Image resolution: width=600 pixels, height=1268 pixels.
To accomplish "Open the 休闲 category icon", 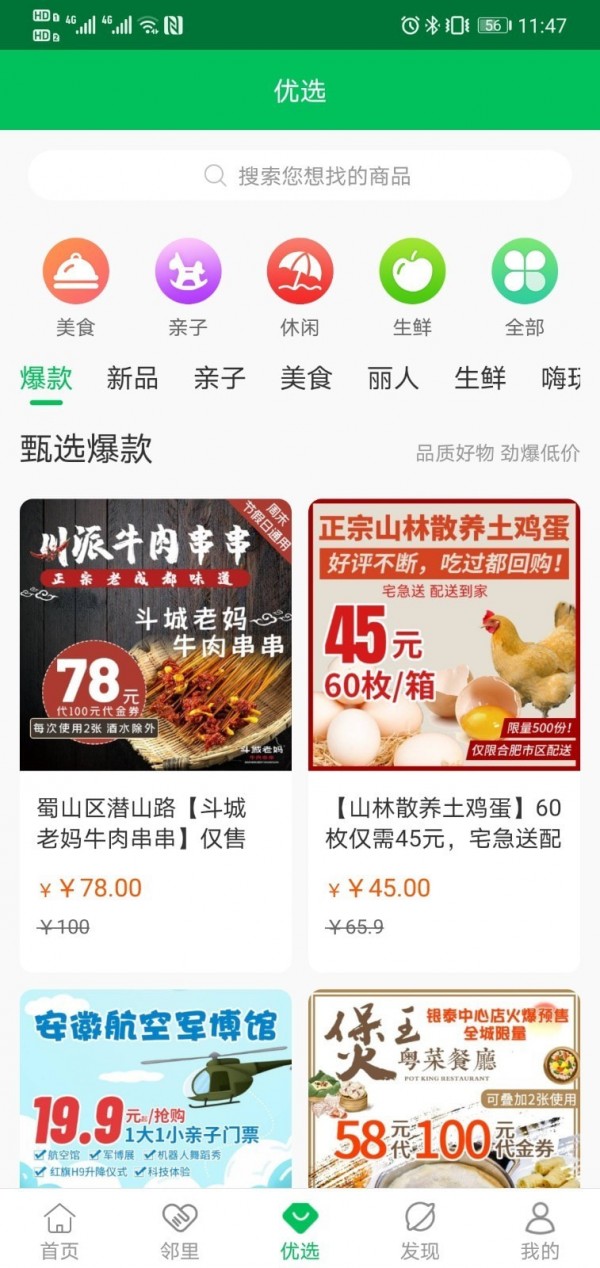I will [300, 272].
